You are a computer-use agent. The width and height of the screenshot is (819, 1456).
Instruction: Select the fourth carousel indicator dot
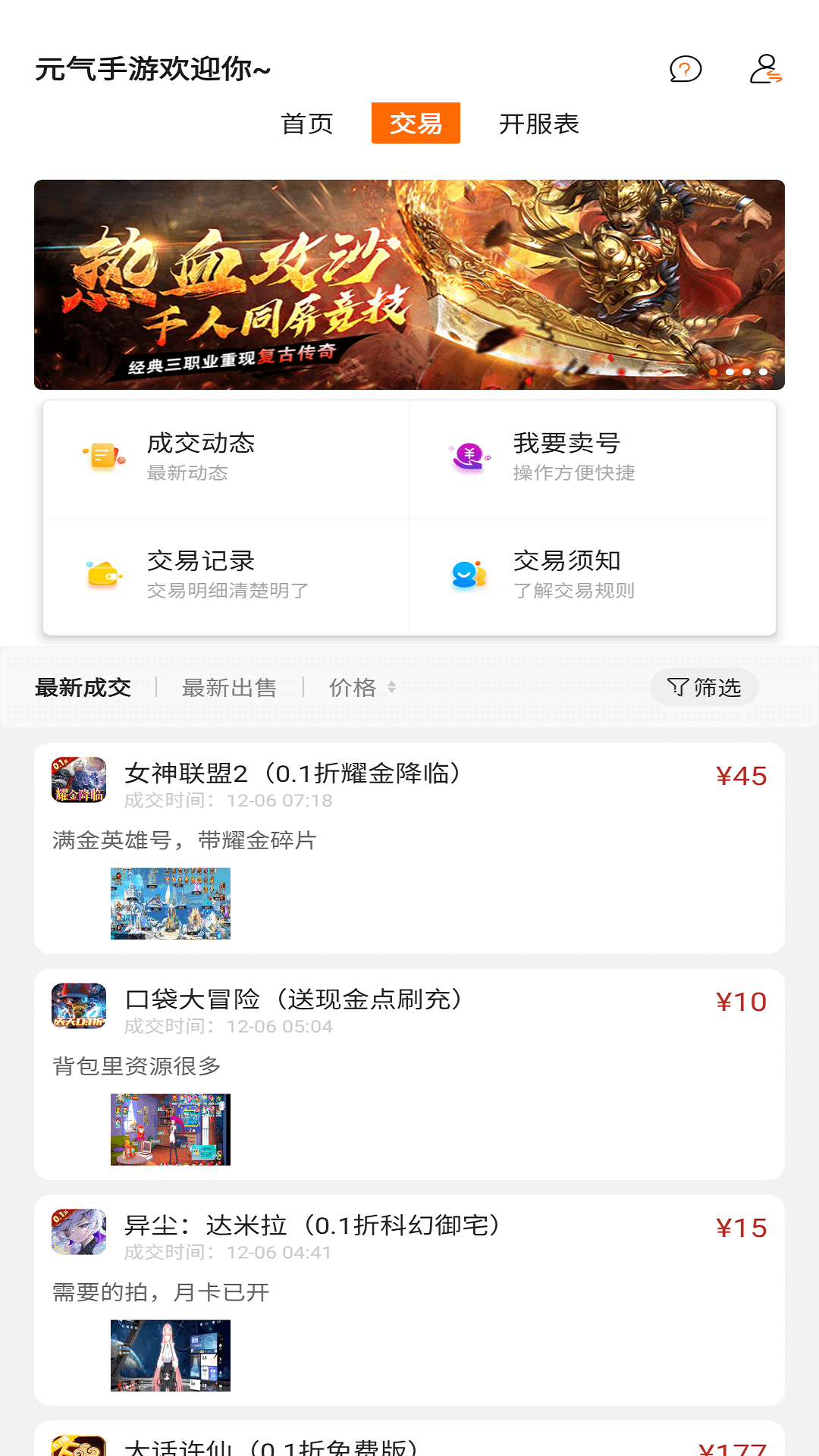click(764, 371)
